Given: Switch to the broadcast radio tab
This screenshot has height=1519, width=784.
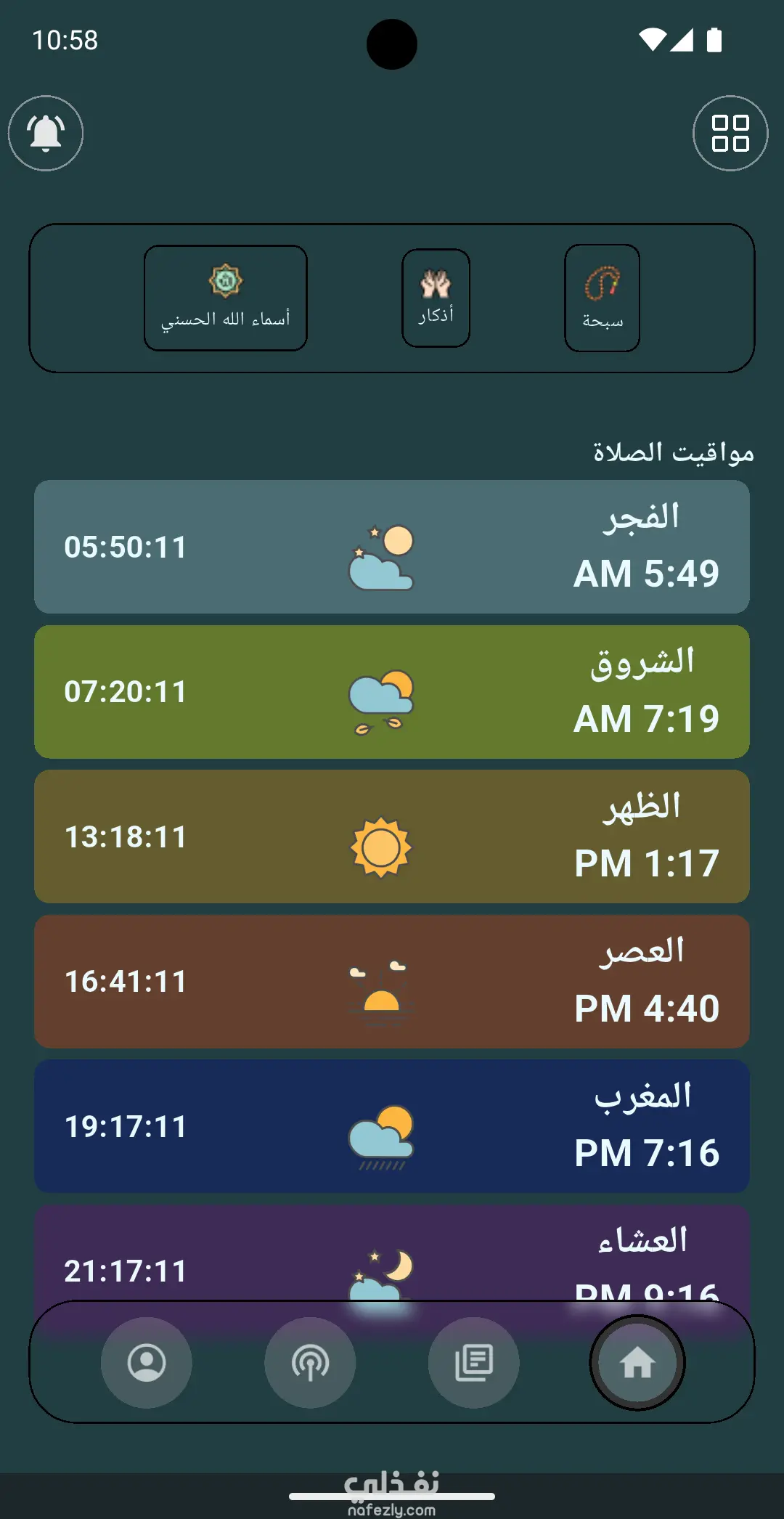Looking at the screenshot, I should pos(310,1363).
